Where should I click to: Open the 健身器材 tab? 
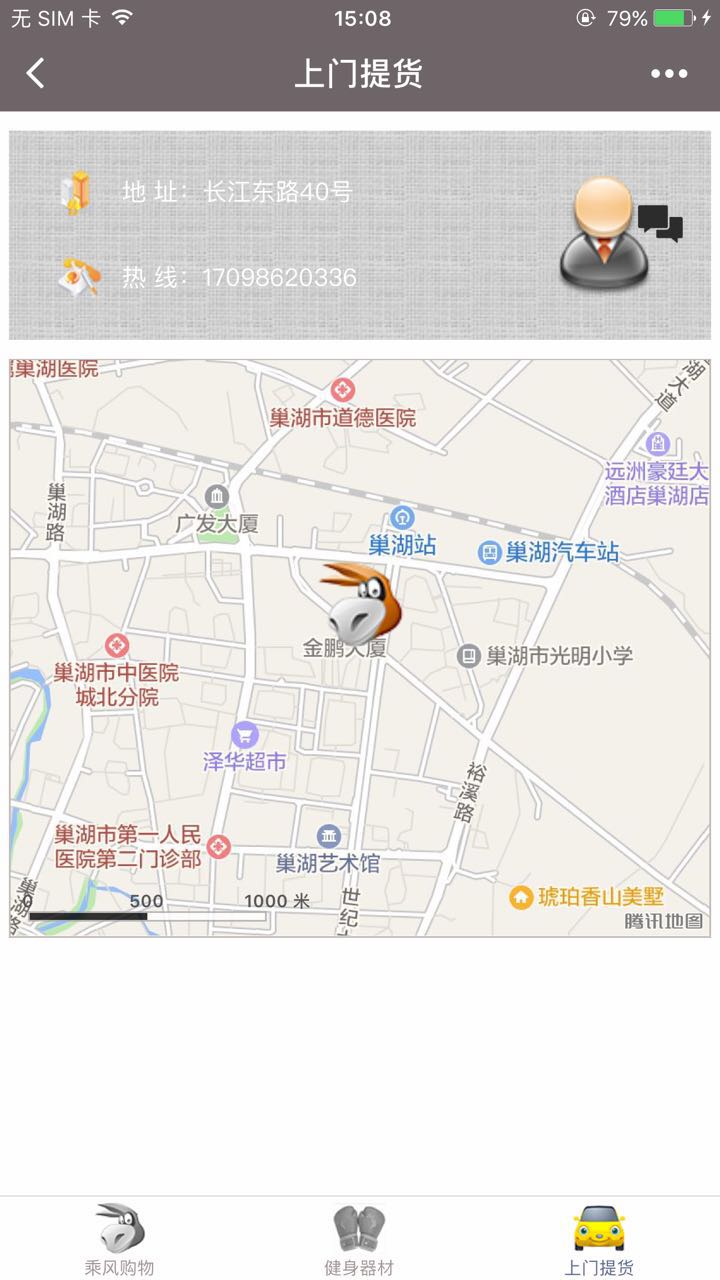point(359,1240)
